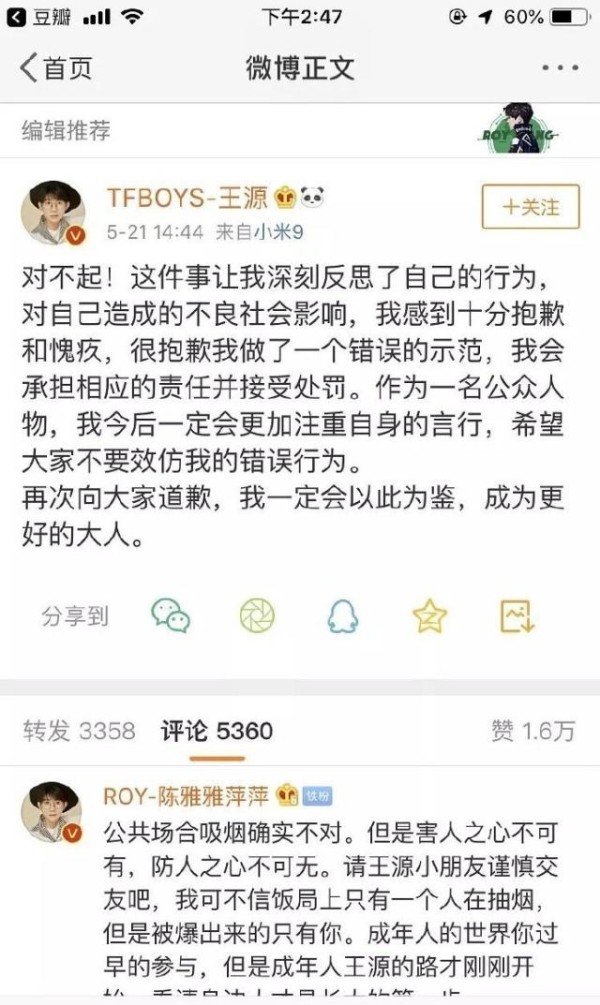Open the TFBOYS-王源 username link
Image resolution: width=600 pixels, height=1005 pixels.
click(187, 197)
